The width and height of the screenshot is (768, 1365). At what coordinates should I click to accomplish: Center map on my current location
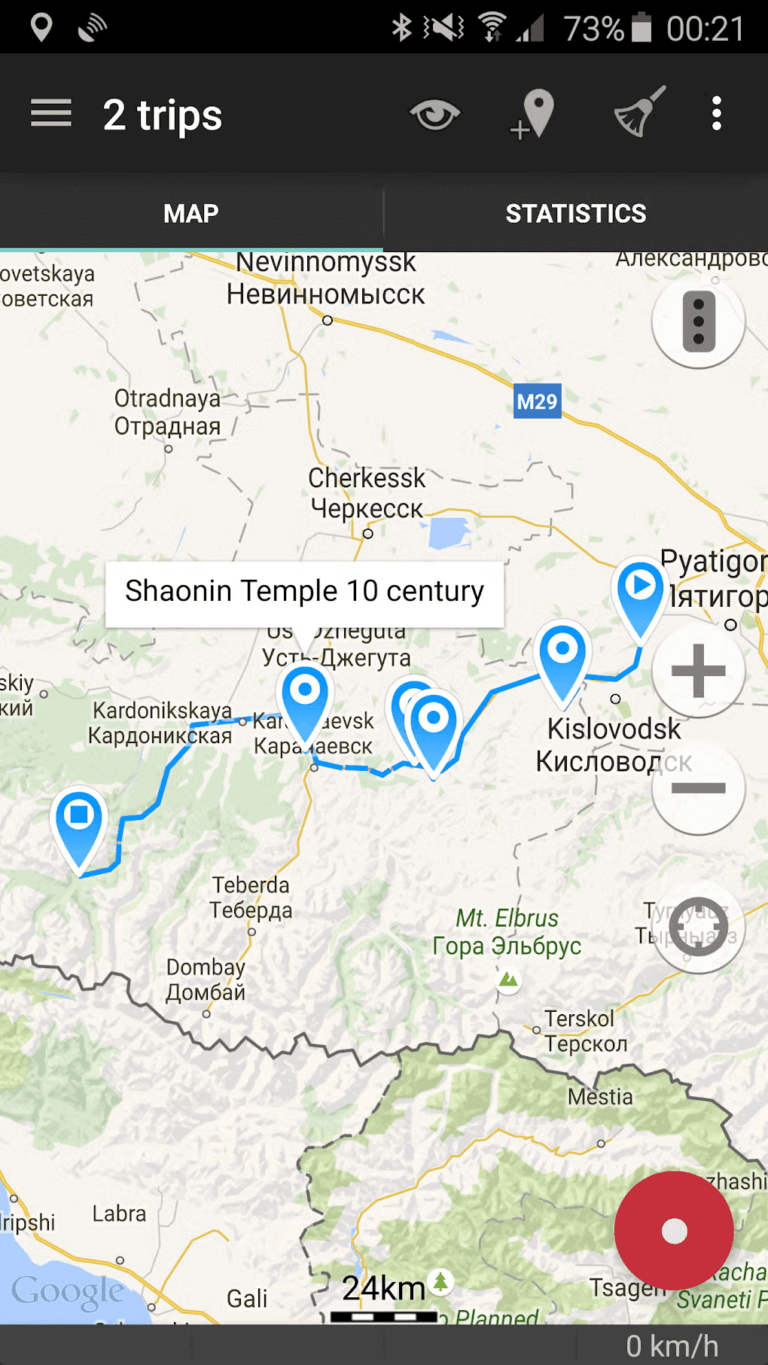pos(698,926)
